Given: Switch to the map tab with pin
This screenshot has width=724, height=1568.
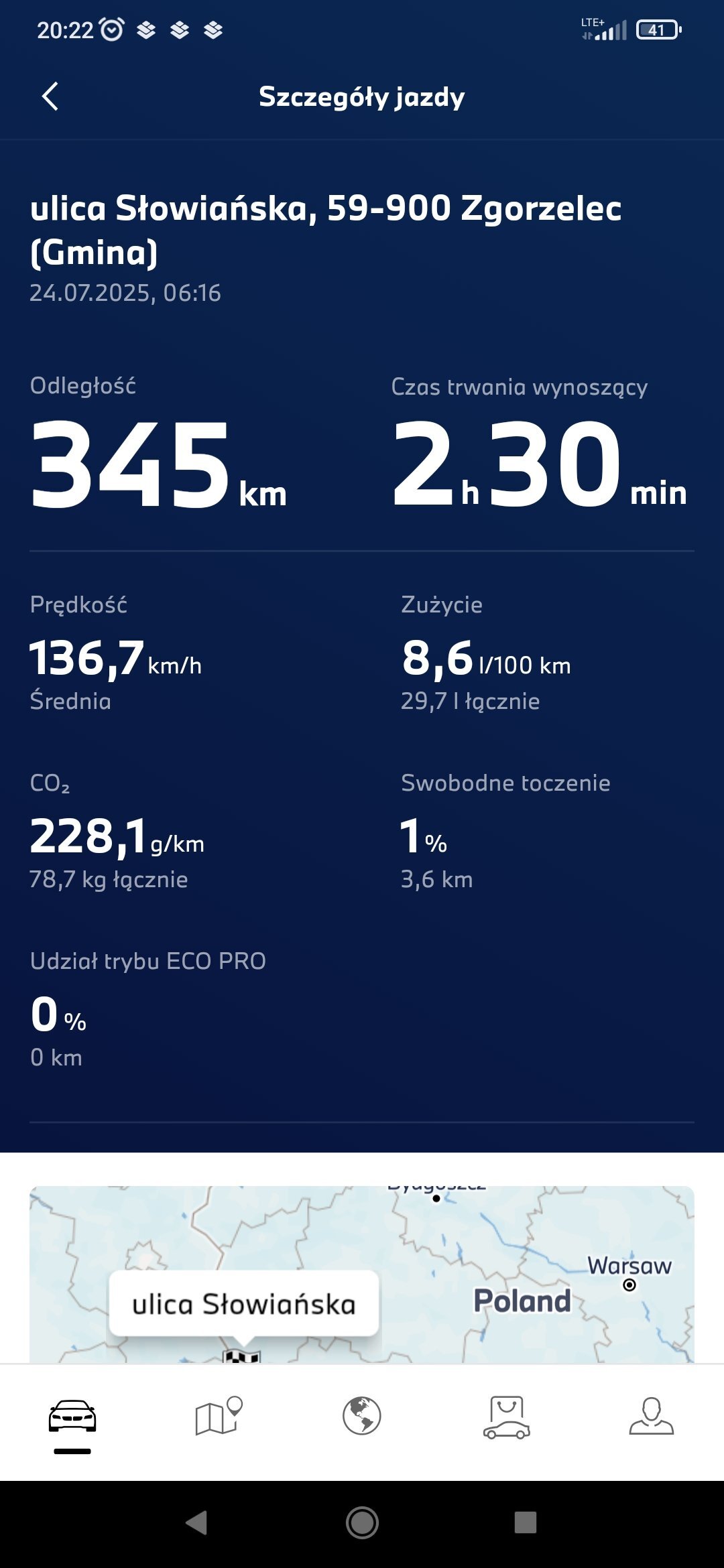Looking at the screenshot, I should 218,1415.
